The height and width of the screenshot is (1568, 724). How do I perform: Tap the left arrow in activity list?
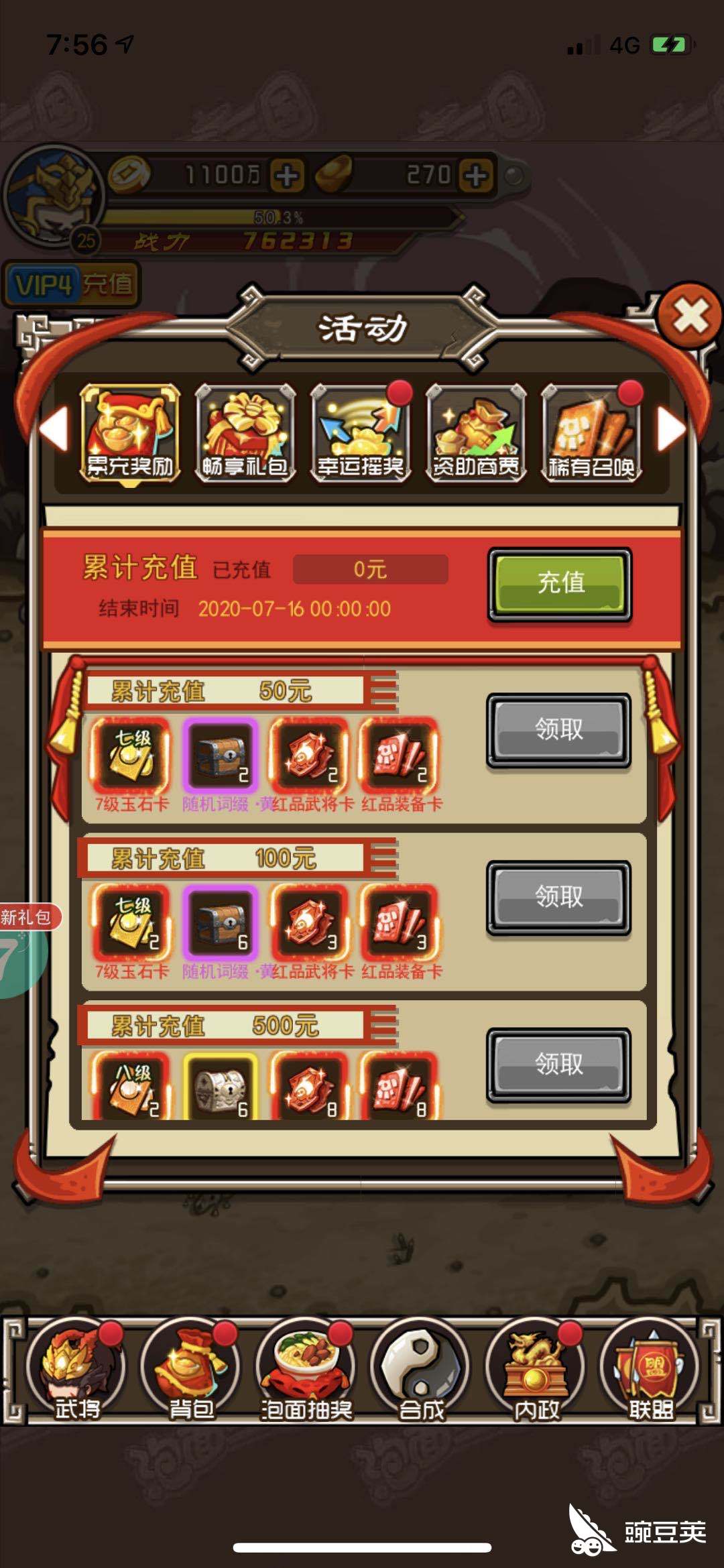54,429
